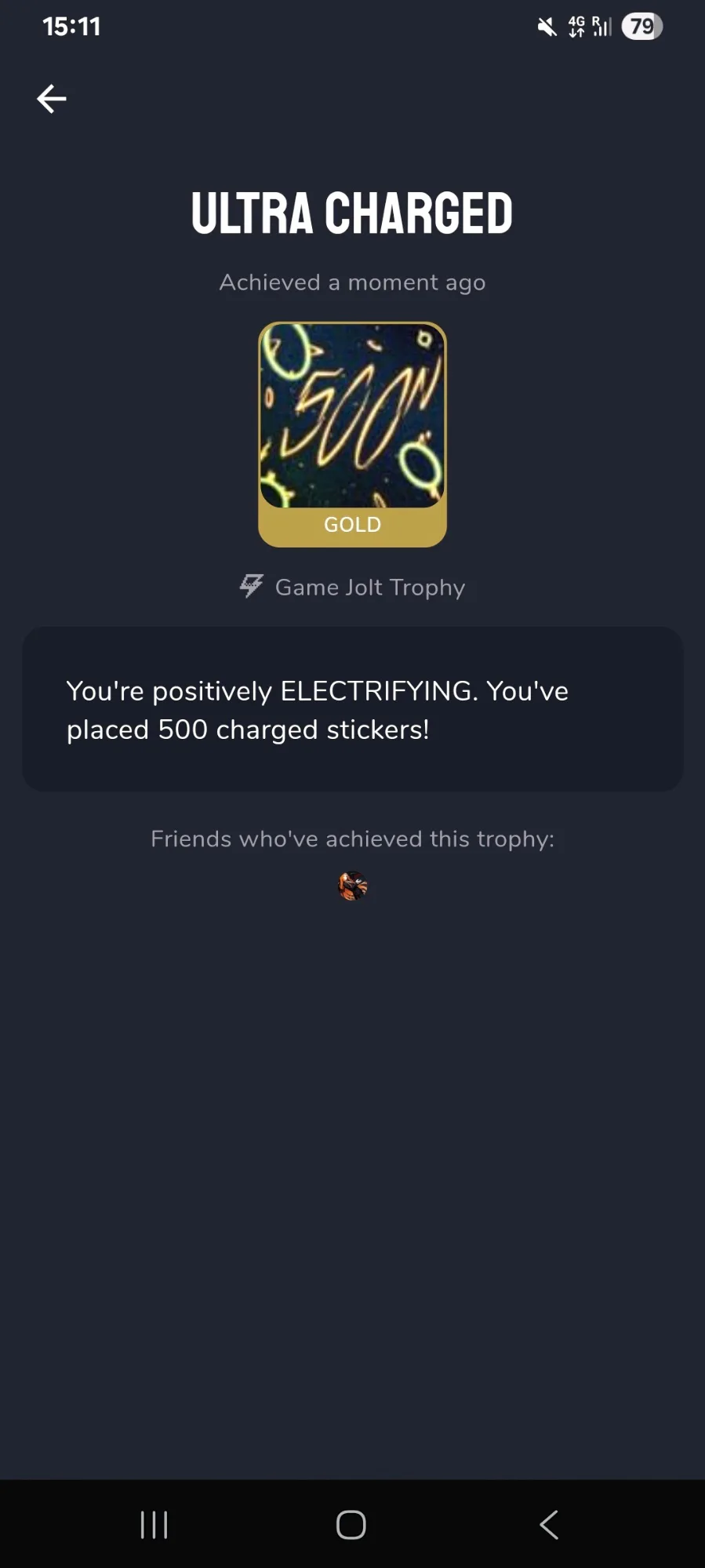Screen dimensions: 705x1568
Task: Tap the system home button
Action: (x=351, y=1525)
